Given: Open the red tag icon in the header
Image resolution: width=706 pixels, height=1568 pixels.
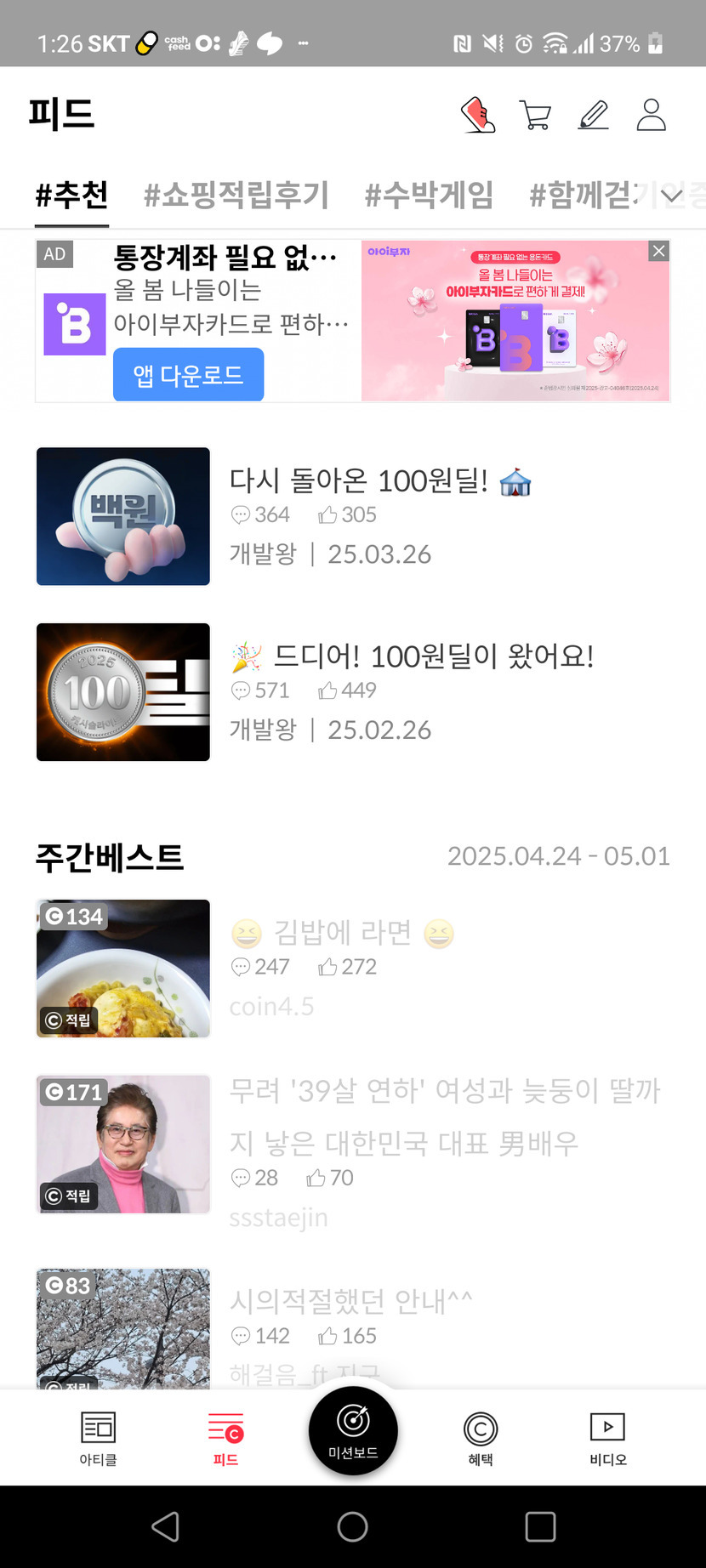Looking at the screenshot, I should pyautogui.click(x=478, y=115).
